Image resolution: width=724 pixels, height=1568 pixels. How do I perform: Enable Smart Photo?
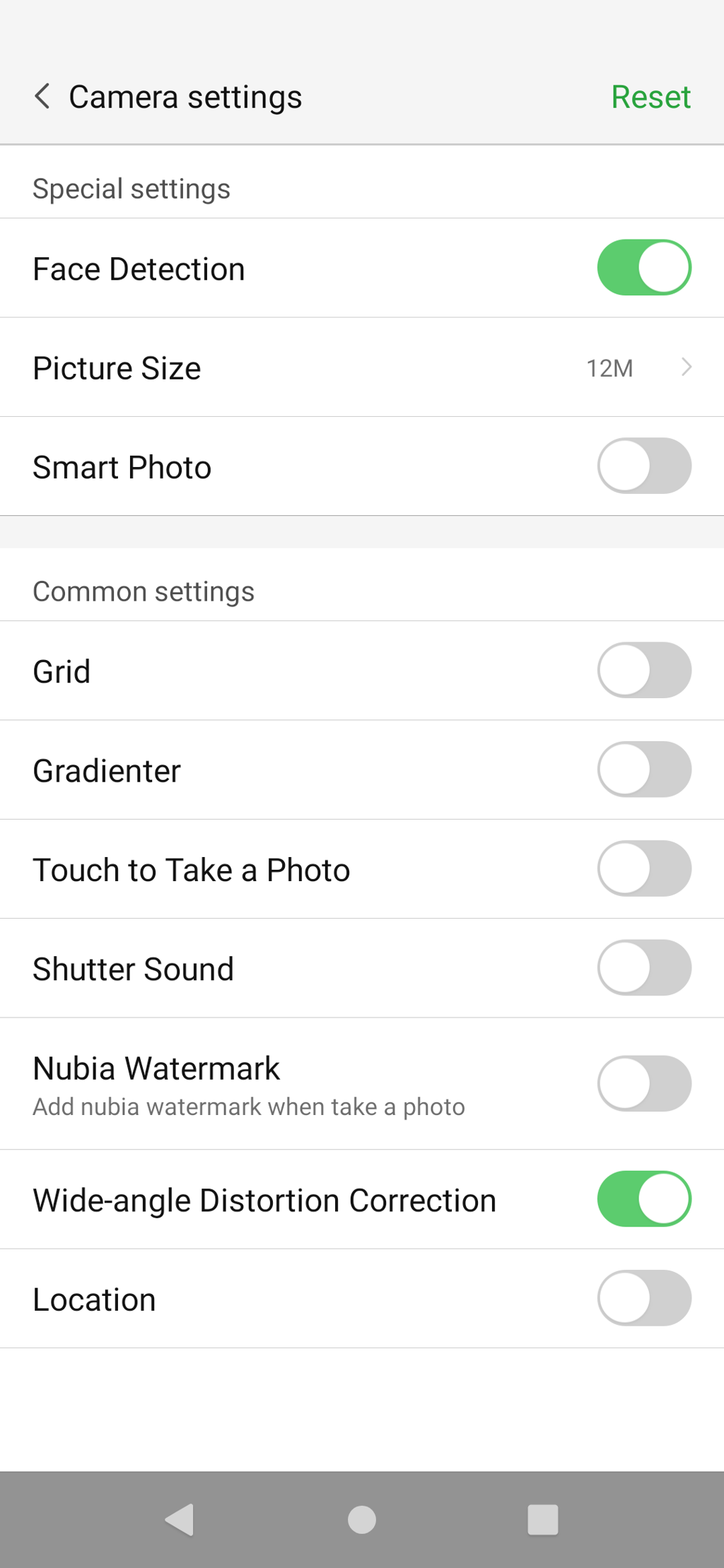click(x=643, y=466)
